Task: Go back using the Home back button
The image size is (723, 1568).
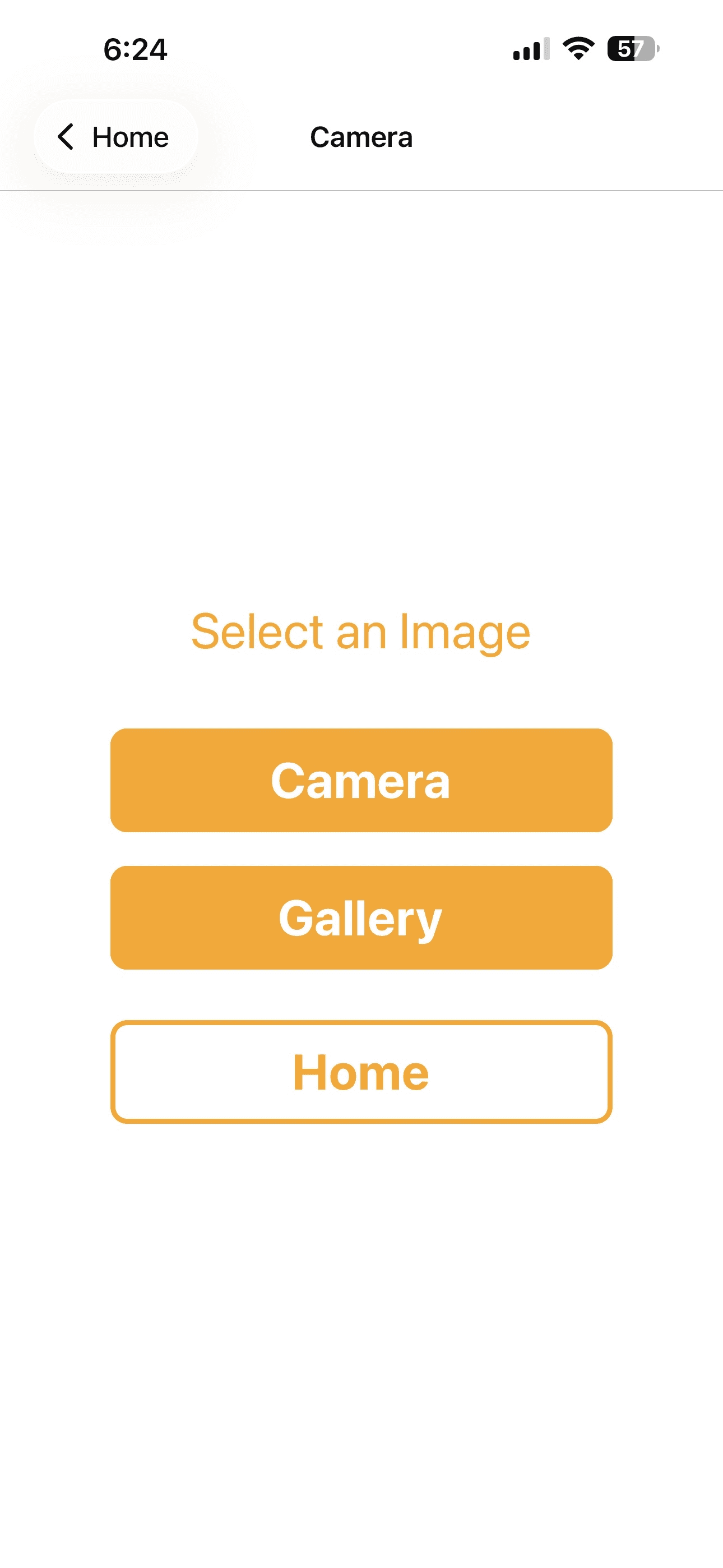Action: [114, 137]
